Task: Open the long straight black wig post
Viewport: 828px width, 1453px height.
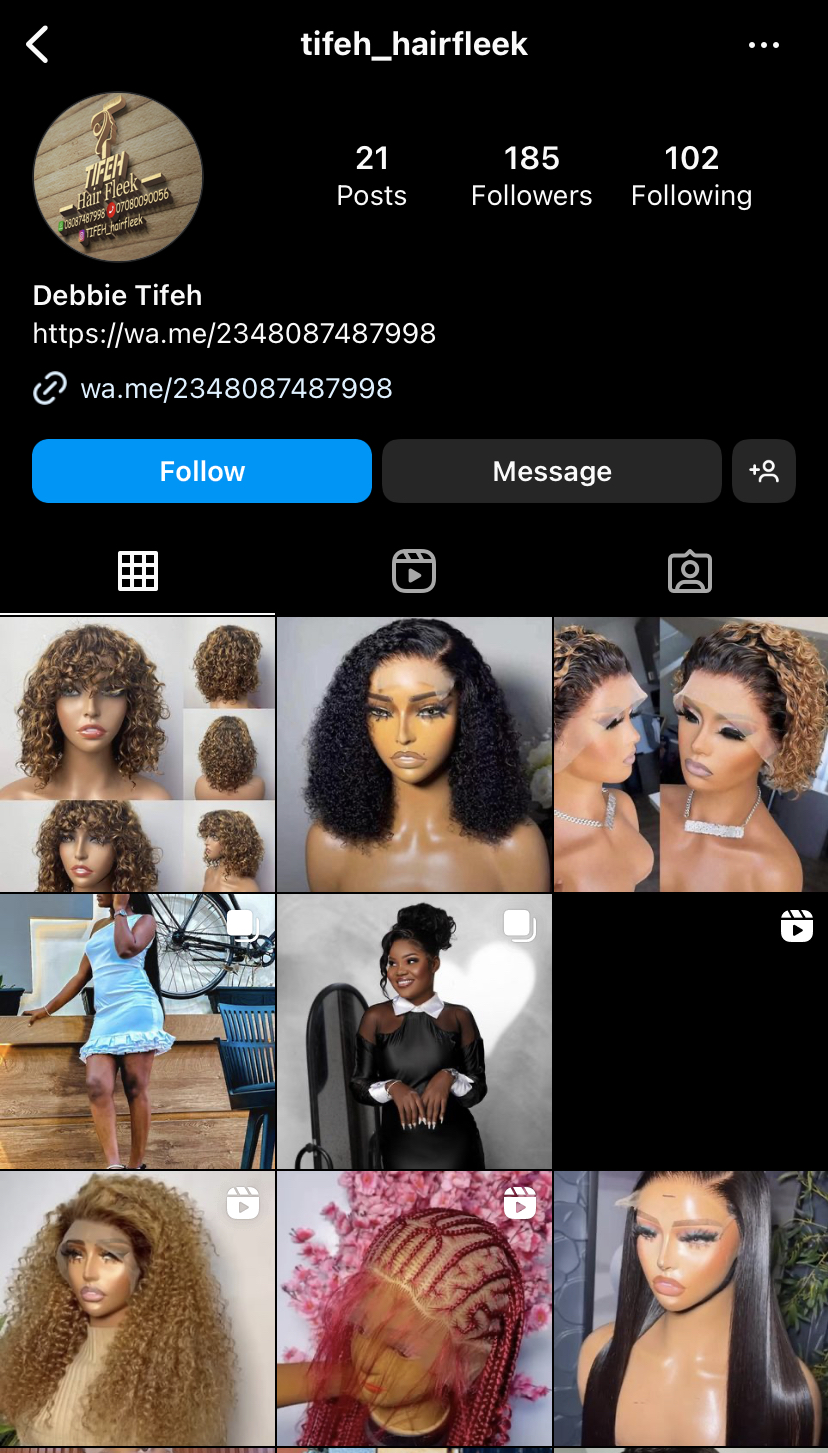Action: pos(691,1308)
